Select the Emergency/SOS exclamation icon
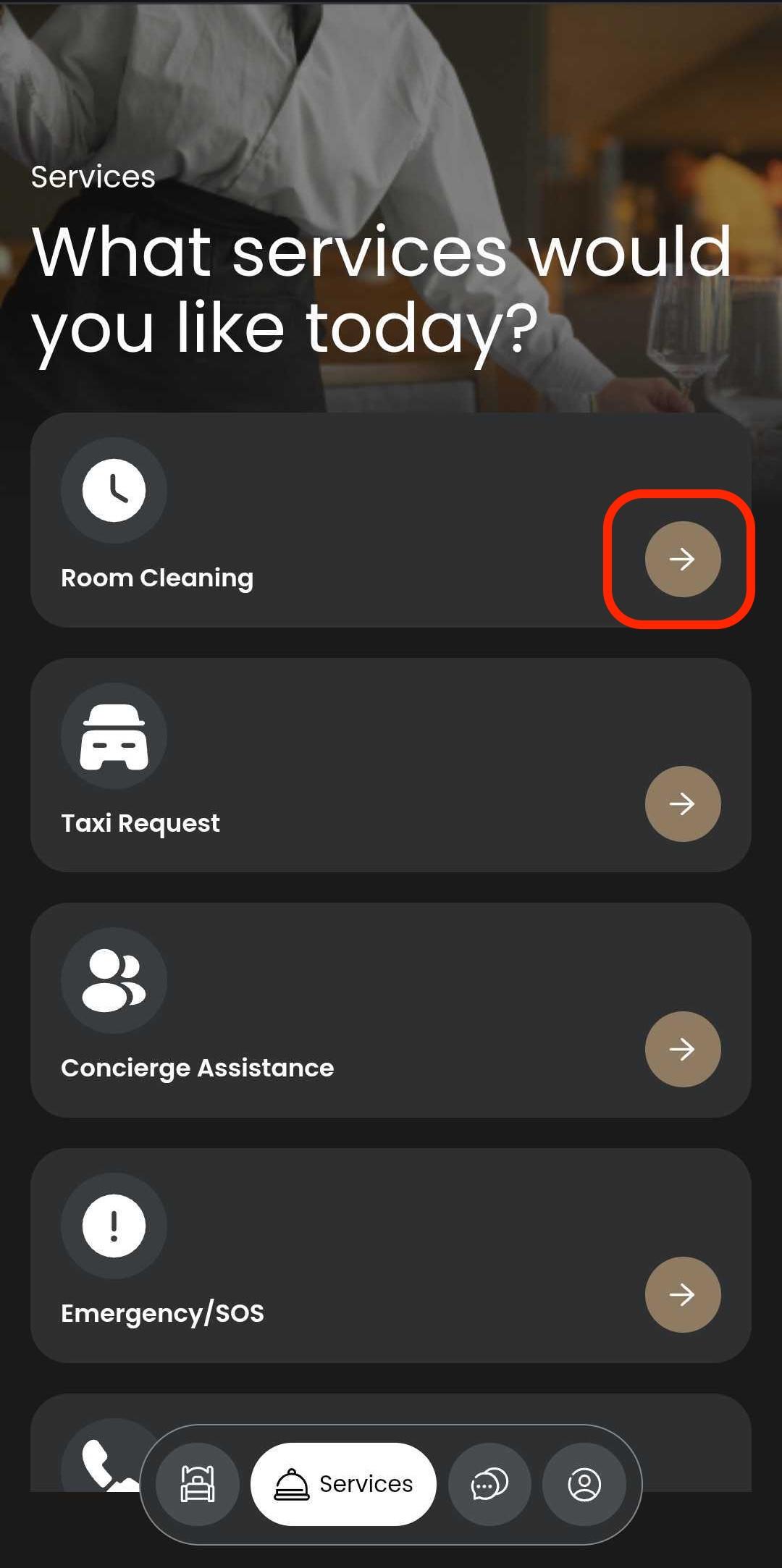Viewport: 782px width, 1568px height. [x=114, y=1226]
